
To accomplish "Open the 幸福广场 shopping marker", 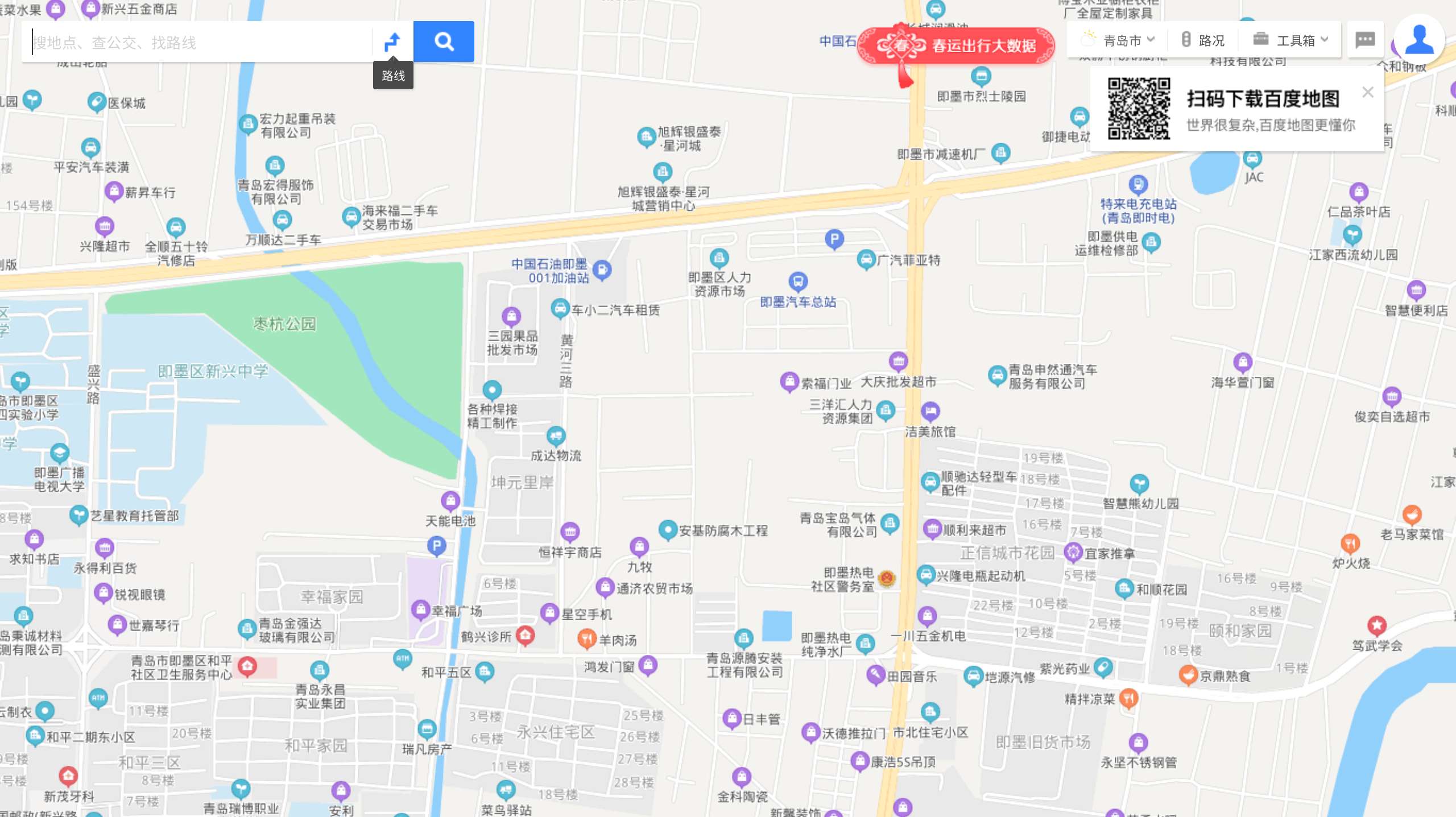I will point(420,610).
